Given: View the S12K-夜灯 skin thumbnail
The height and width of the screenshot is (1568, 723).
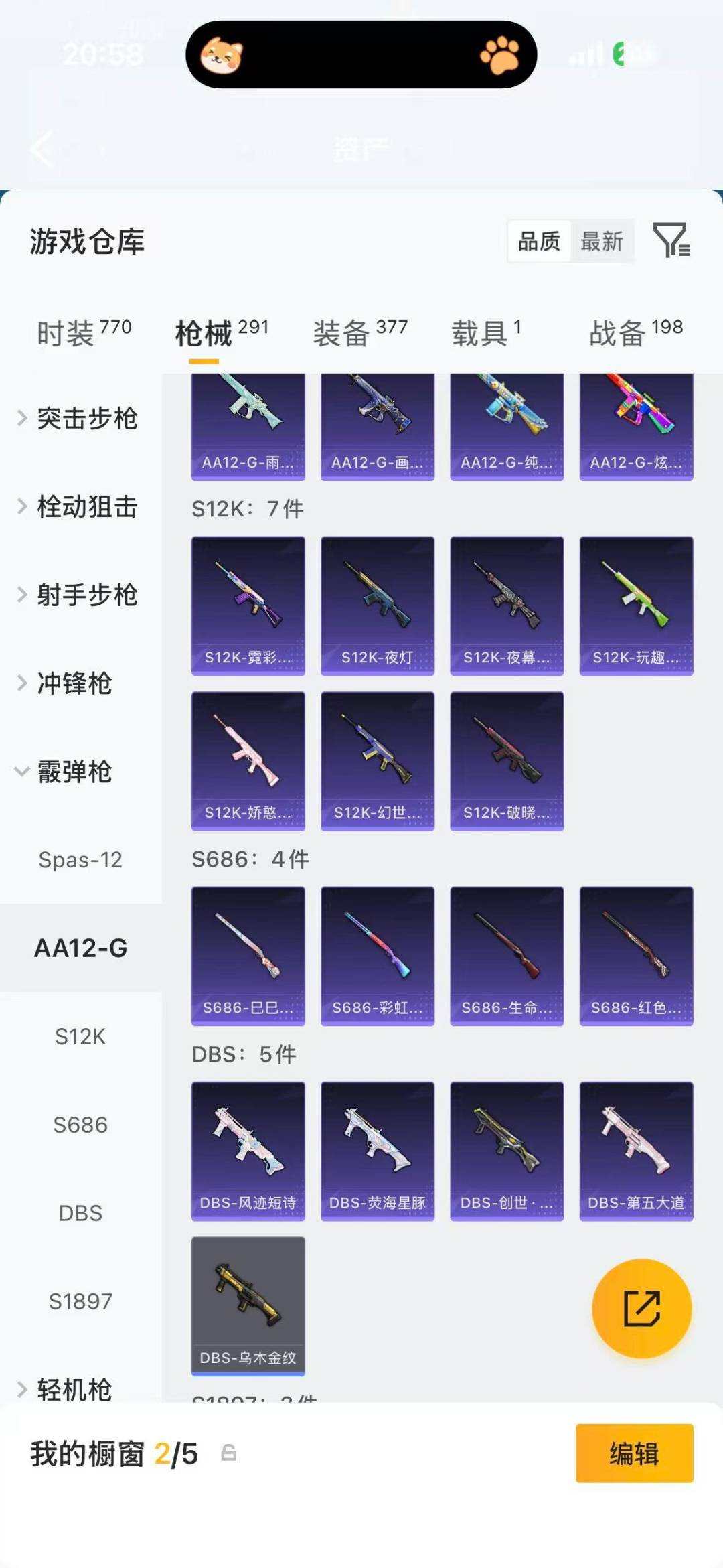Looking at the screenshot, I should click(377, 602).
